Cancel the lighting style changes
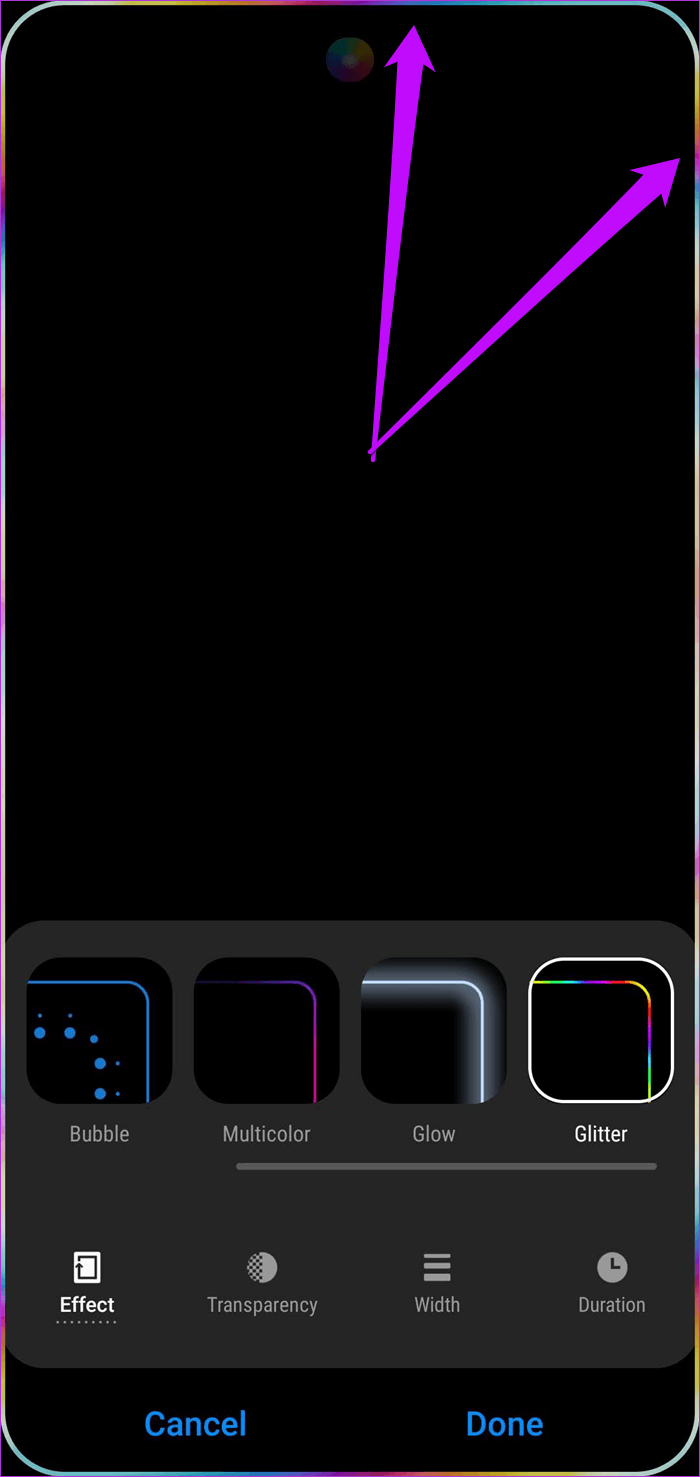Screen dimensions: 700x1477 coord(195,1423)
